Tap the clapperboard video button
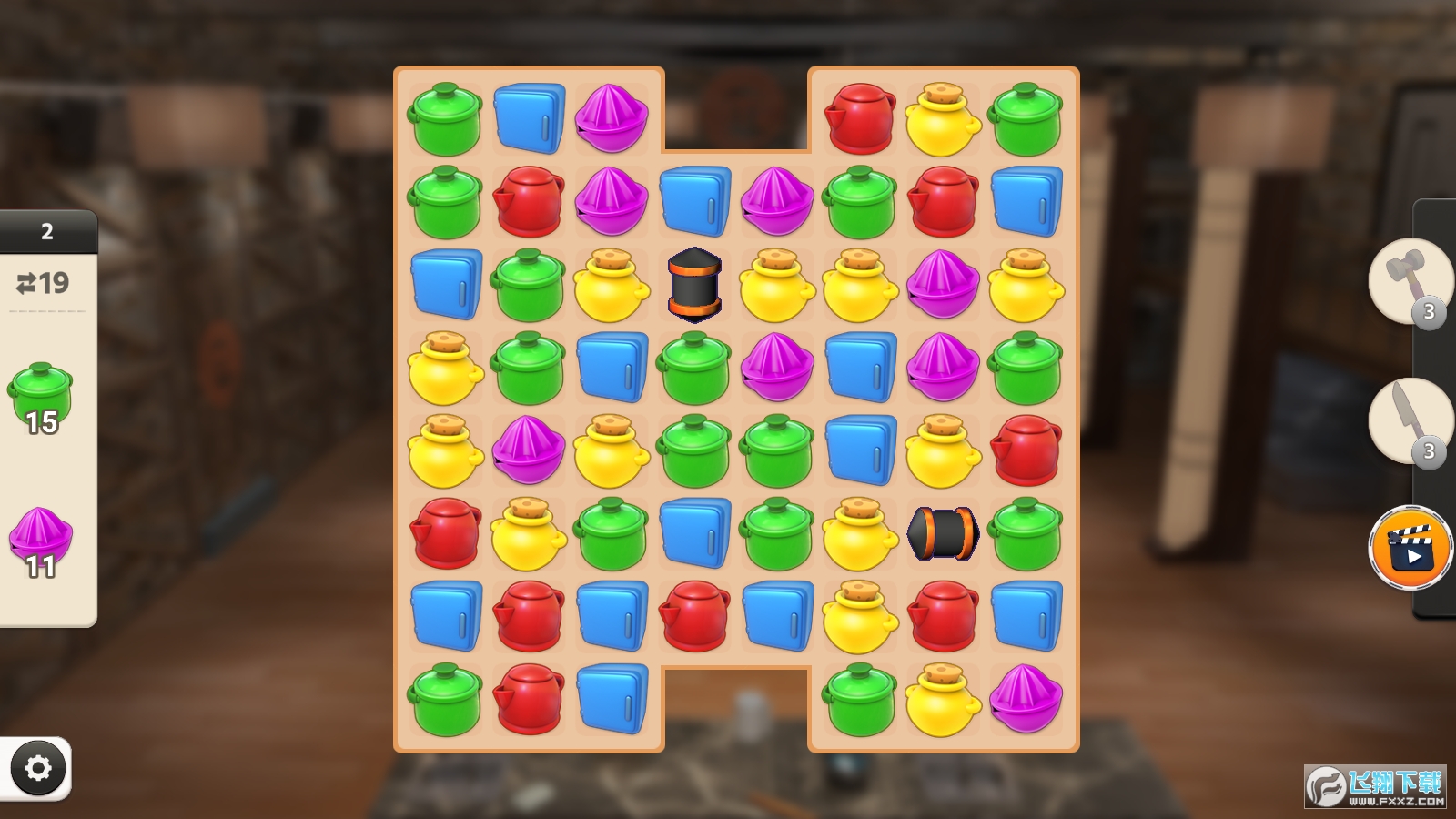The width and height of the screenshot is (1456, 819). 1410,548
